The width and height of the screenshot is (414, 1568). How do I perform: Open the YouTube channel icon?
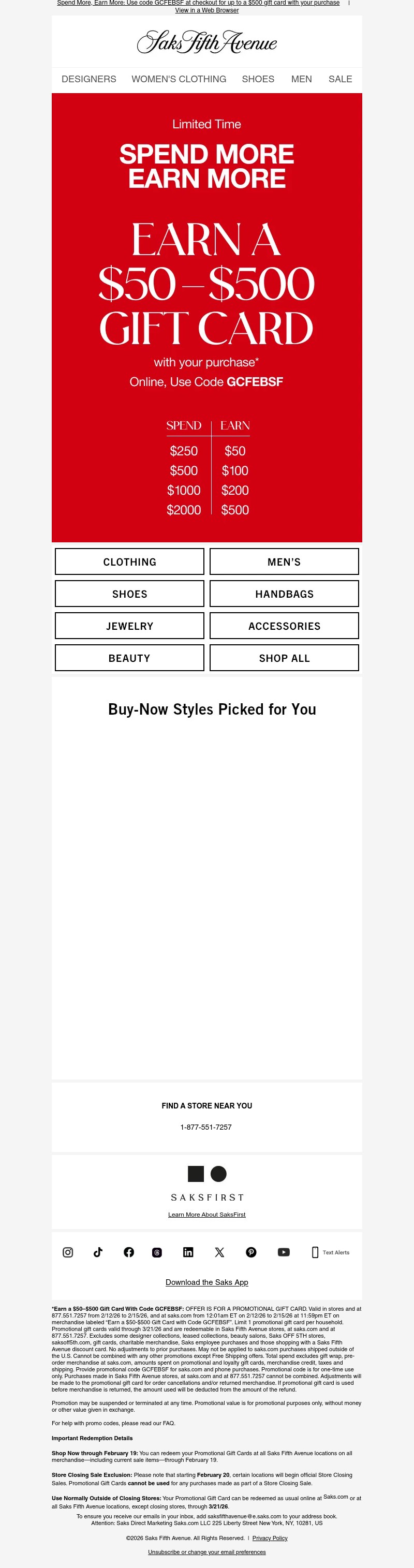coord(284,1252)
